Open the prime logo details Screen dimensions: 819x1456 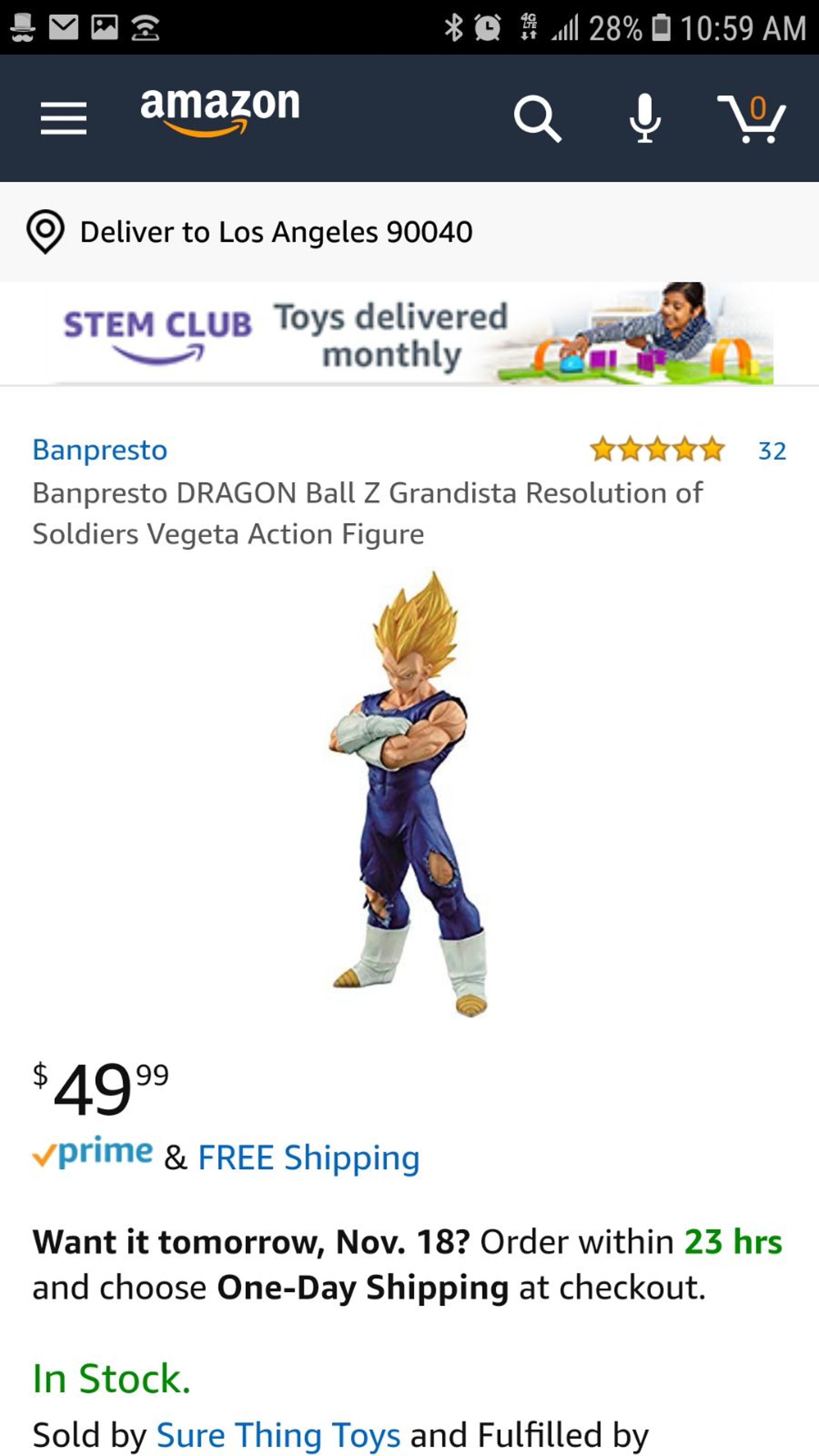click(93, 1152)
